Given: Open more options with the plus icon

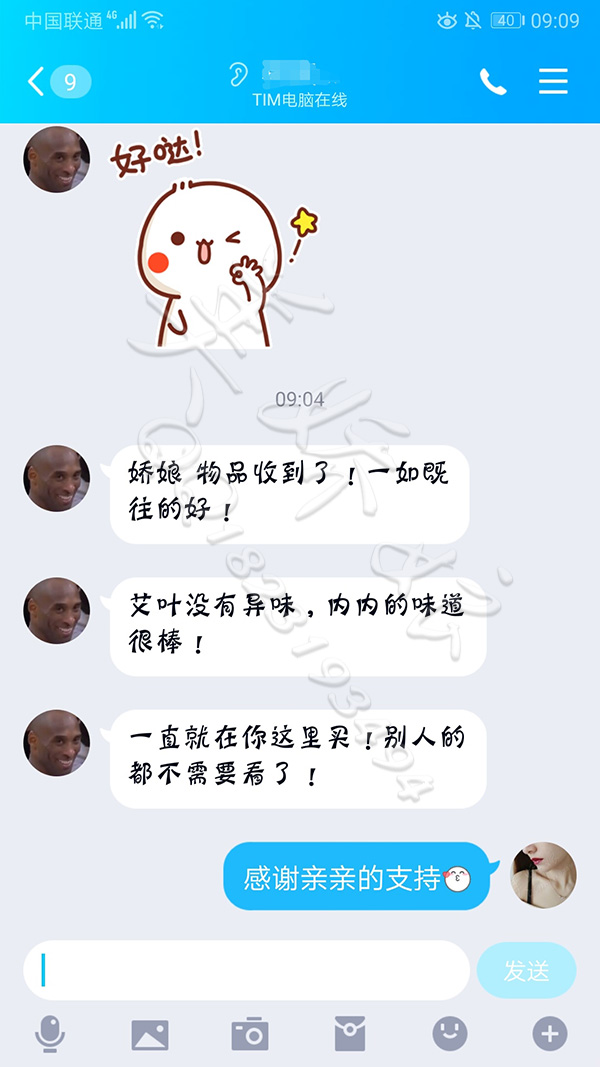Looking at the screenshot, I should [x=550, y=1034].
